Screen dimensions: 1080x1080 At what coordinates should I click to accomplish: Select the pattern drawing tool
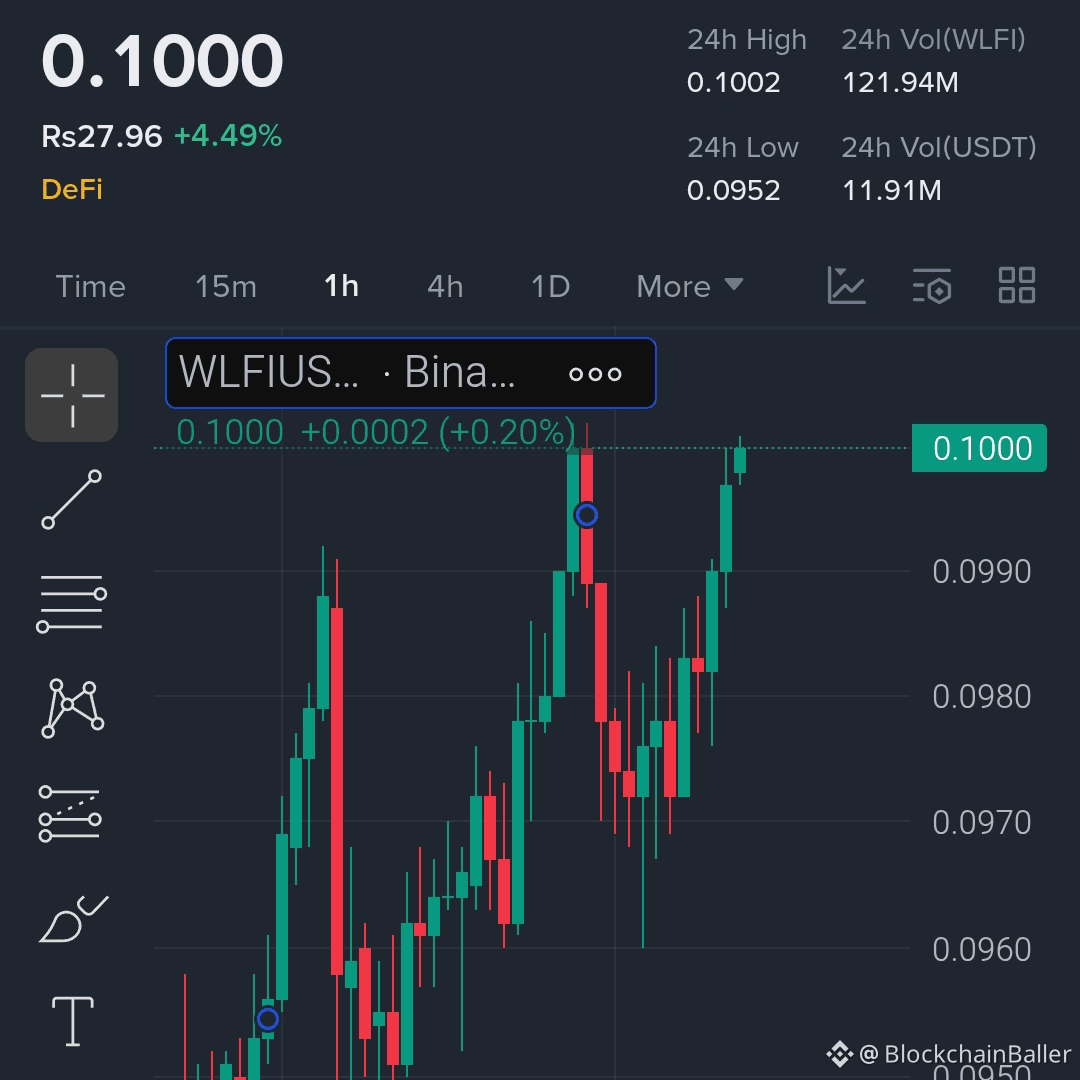(x=72, y=707)
